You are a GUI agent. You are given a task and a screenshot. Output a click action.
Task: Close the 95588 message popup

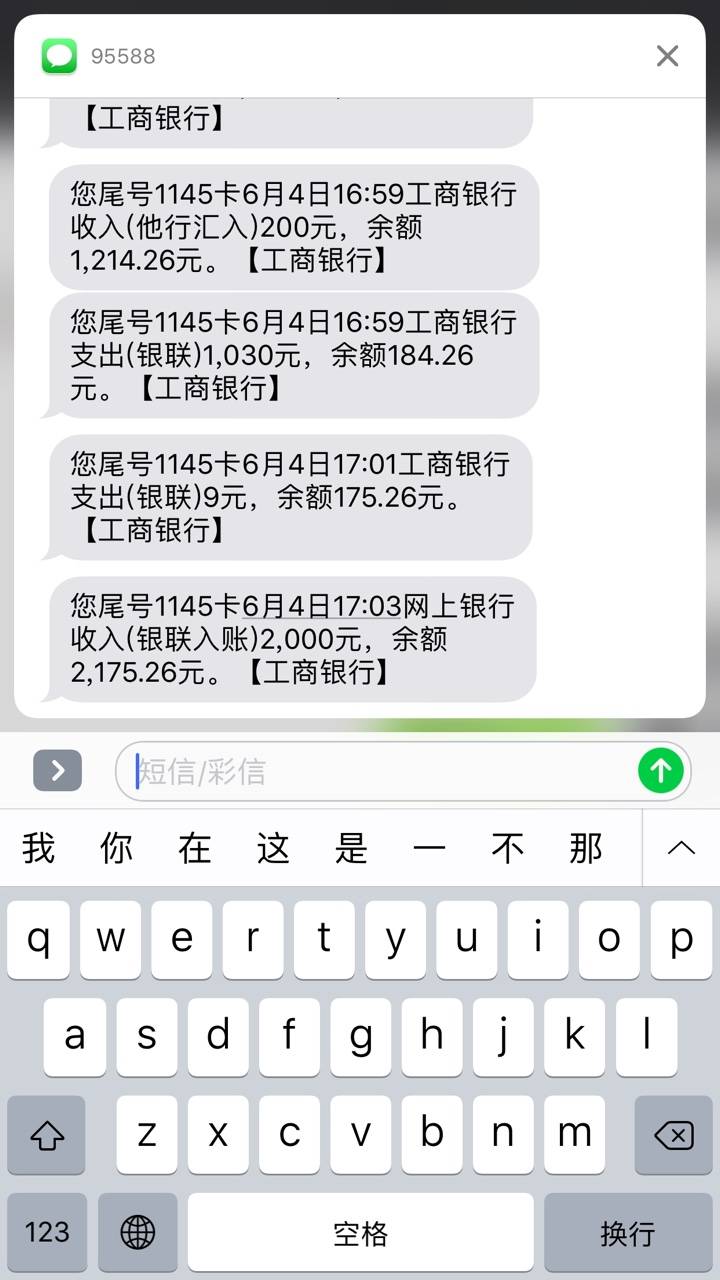pyautogui.click(x=667, y=56)
